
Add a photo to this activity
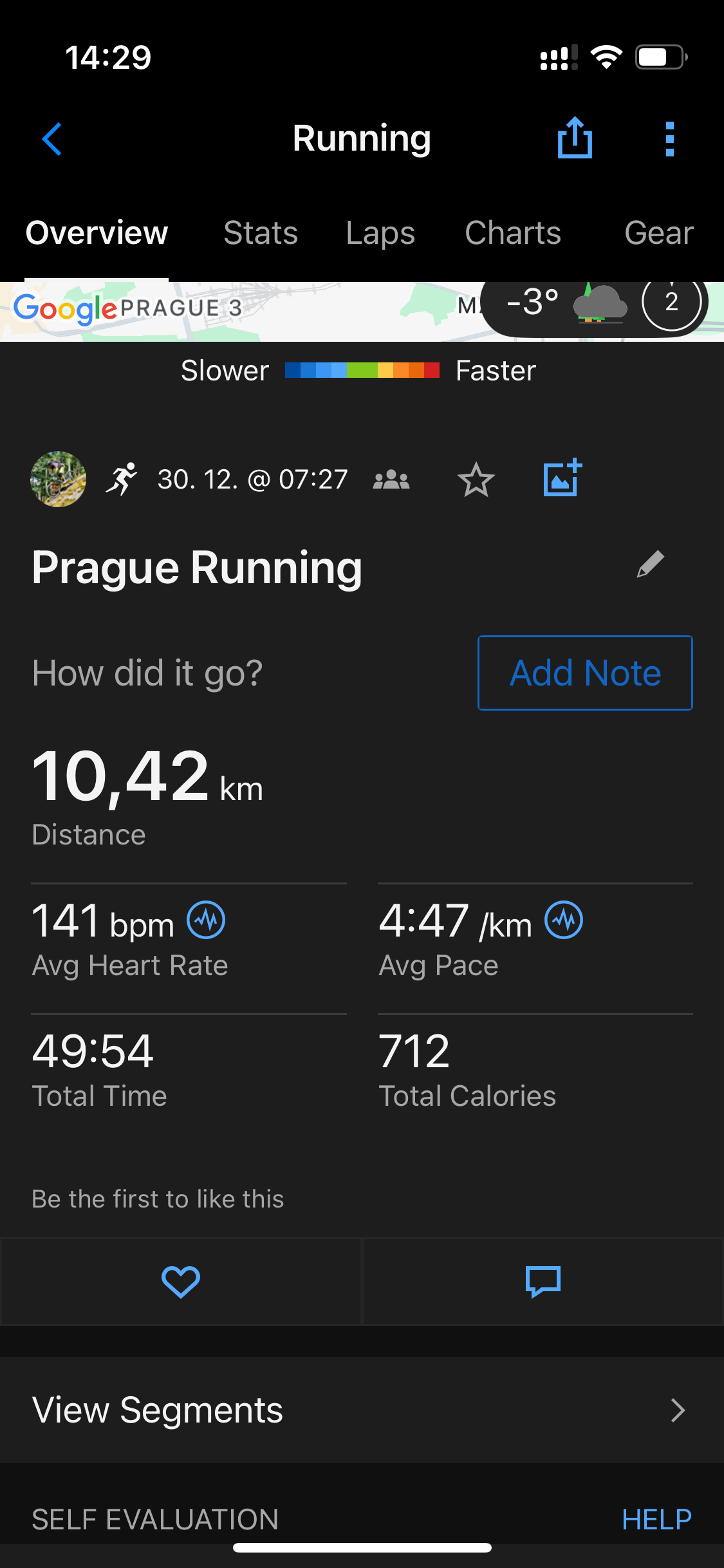562,479
